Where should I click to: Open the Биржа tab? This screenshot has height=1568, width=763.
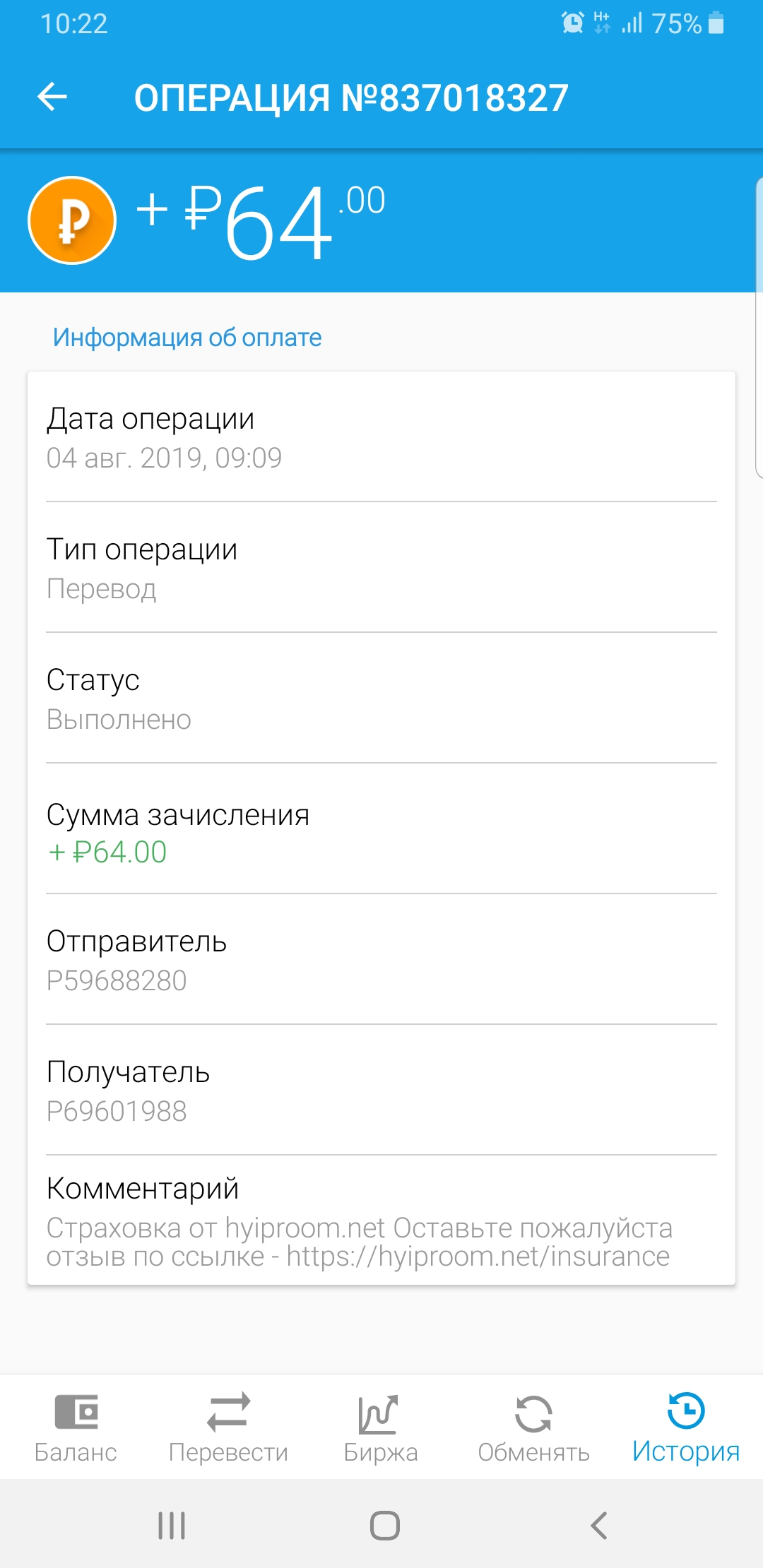tap(381, 1427)
